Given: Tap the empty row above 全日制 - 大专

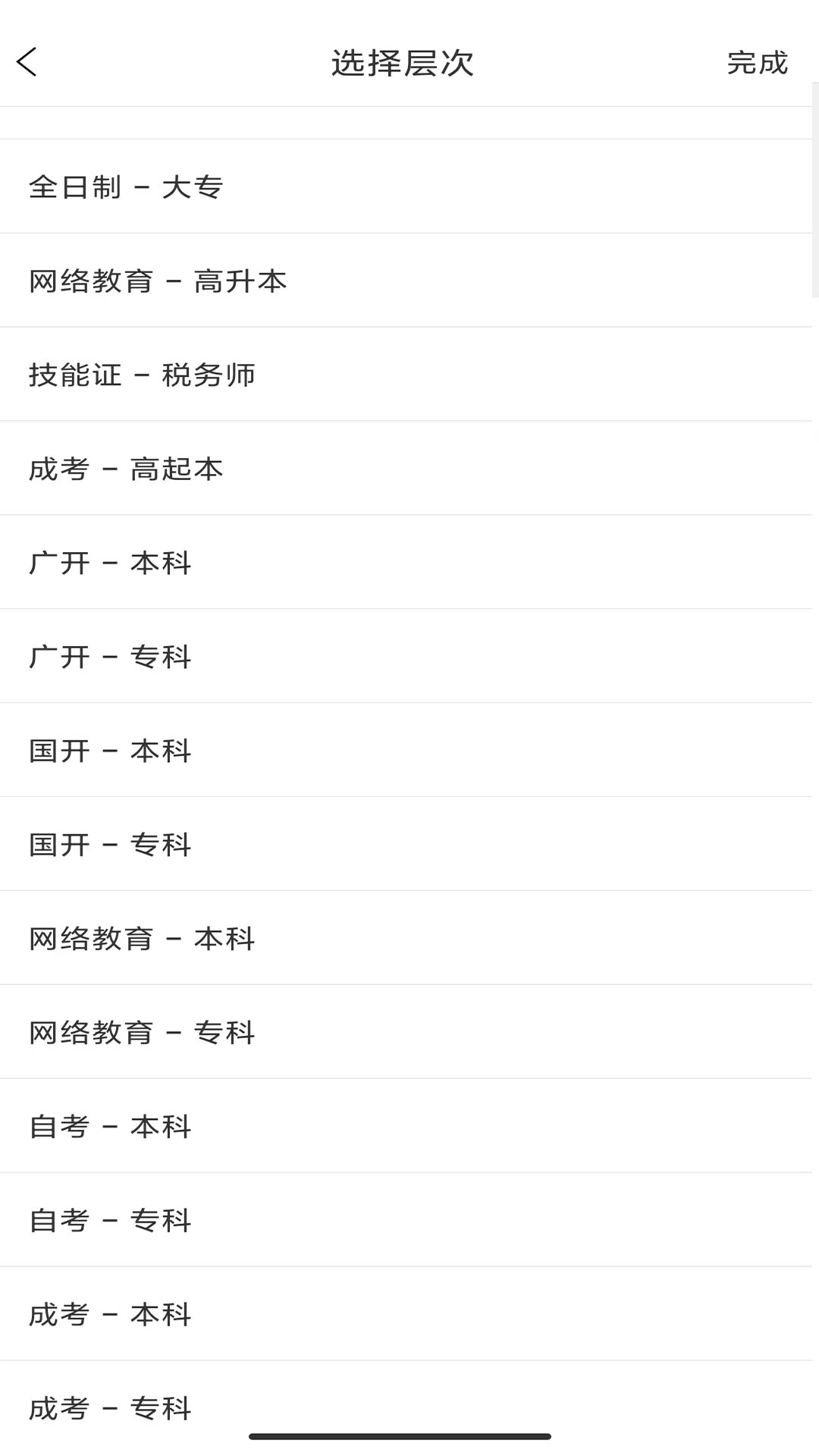Looking at the screenshot, I should click(409, 121).
